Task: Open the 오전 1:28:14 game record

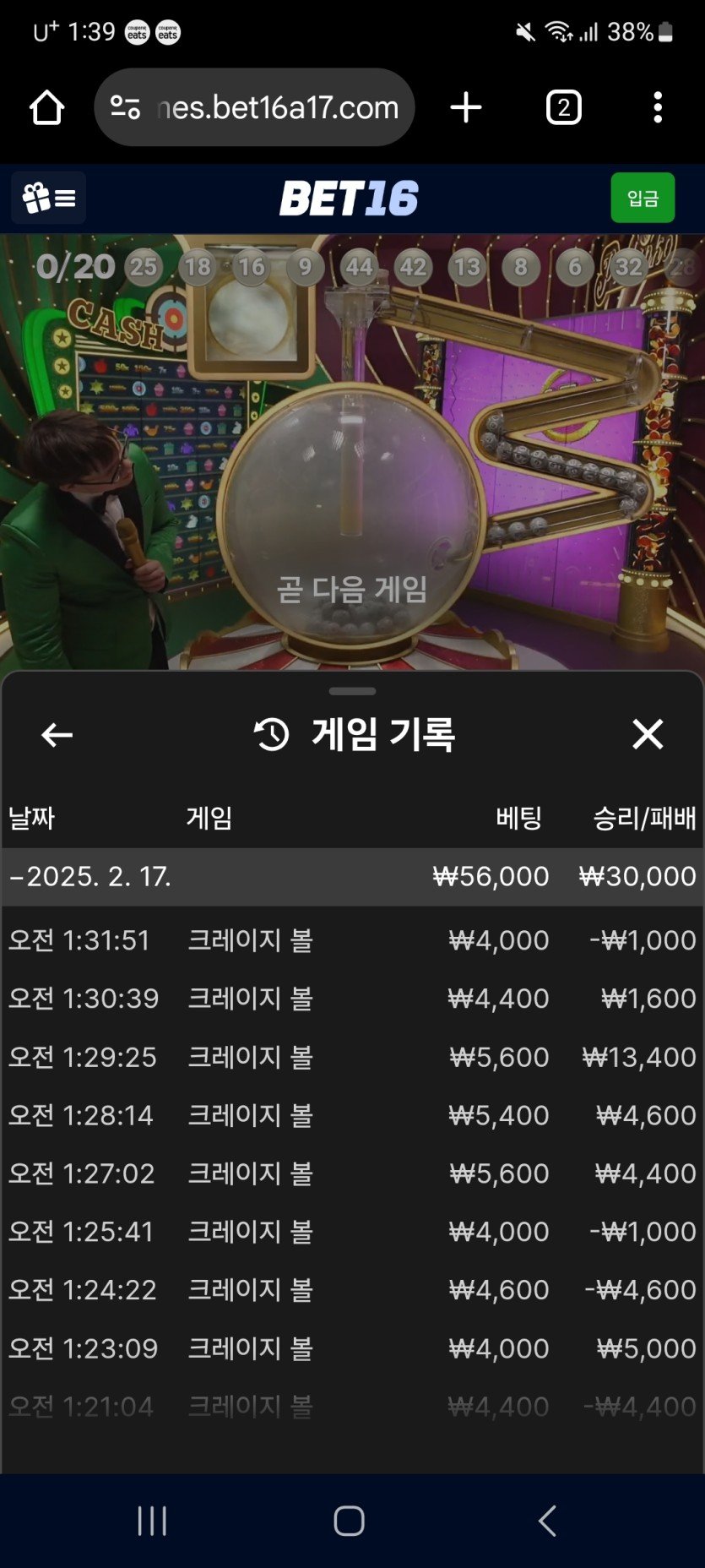Action: pos(351,1115)
